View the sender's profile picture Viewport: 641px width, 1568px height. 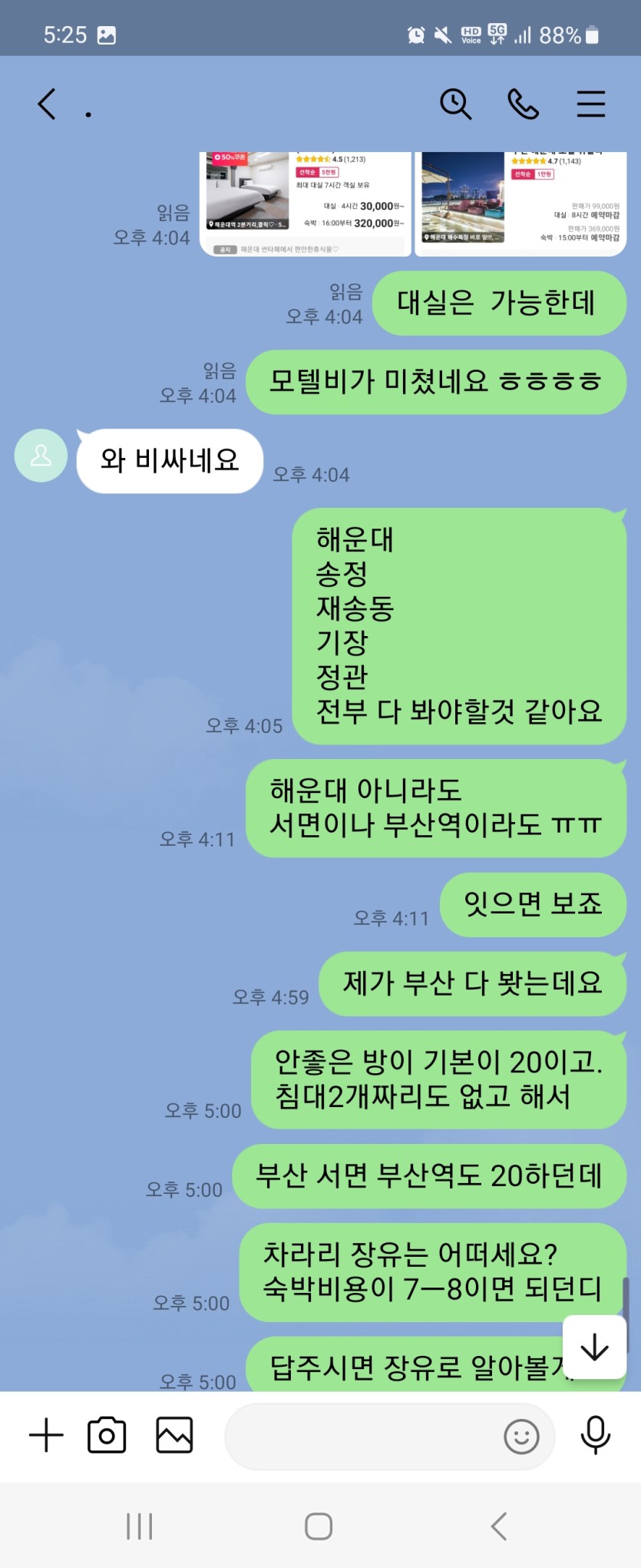tap(41, 456)
